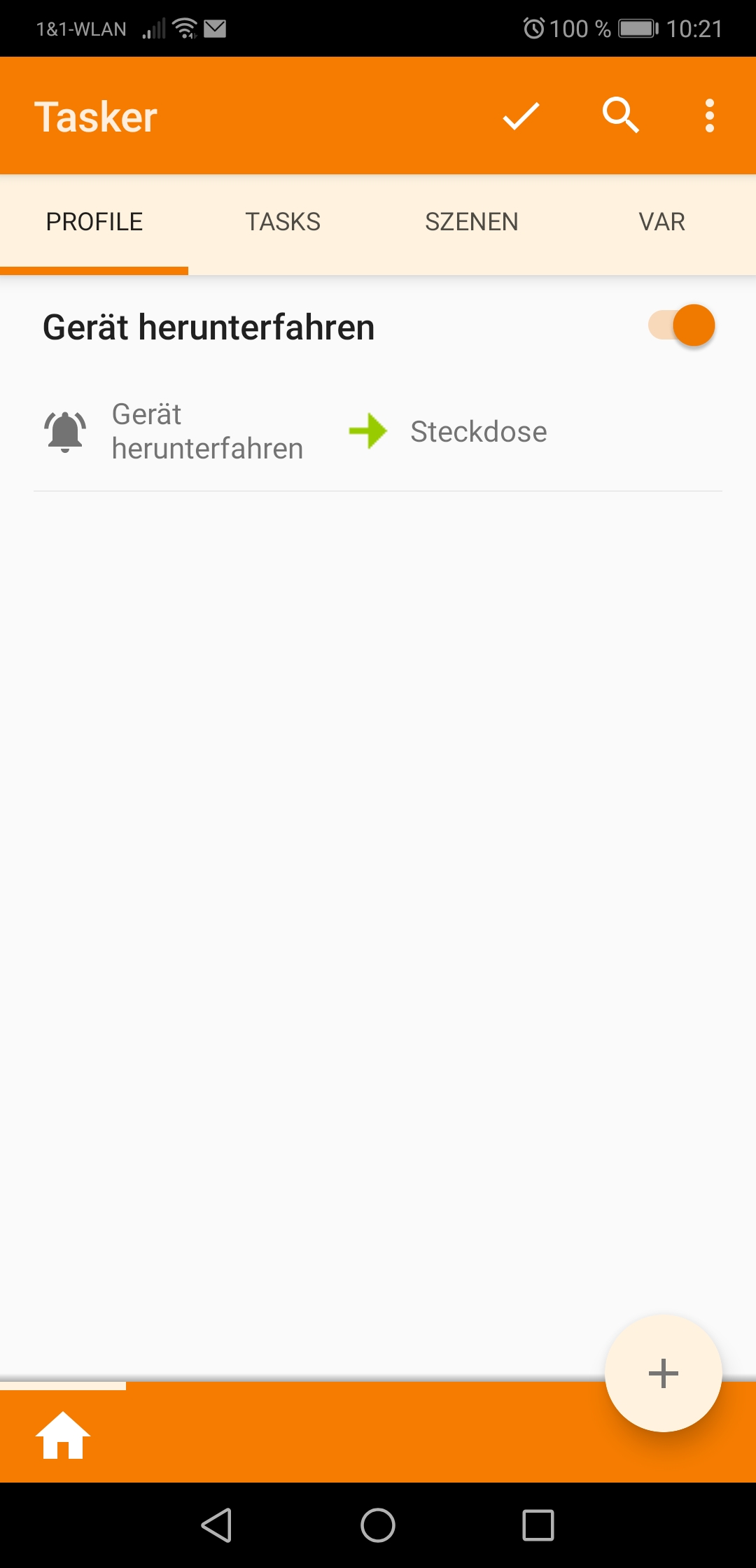Go back with the system back button
The image size is (756, 1568).
click(x=217, y=1525)
